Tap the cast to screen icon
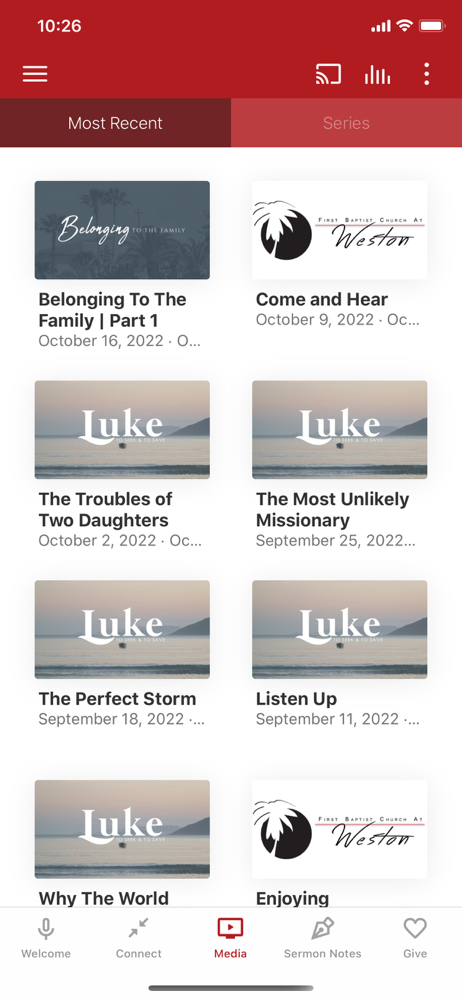The width and height of the screenshot is (462, 1000). point(328,75)
